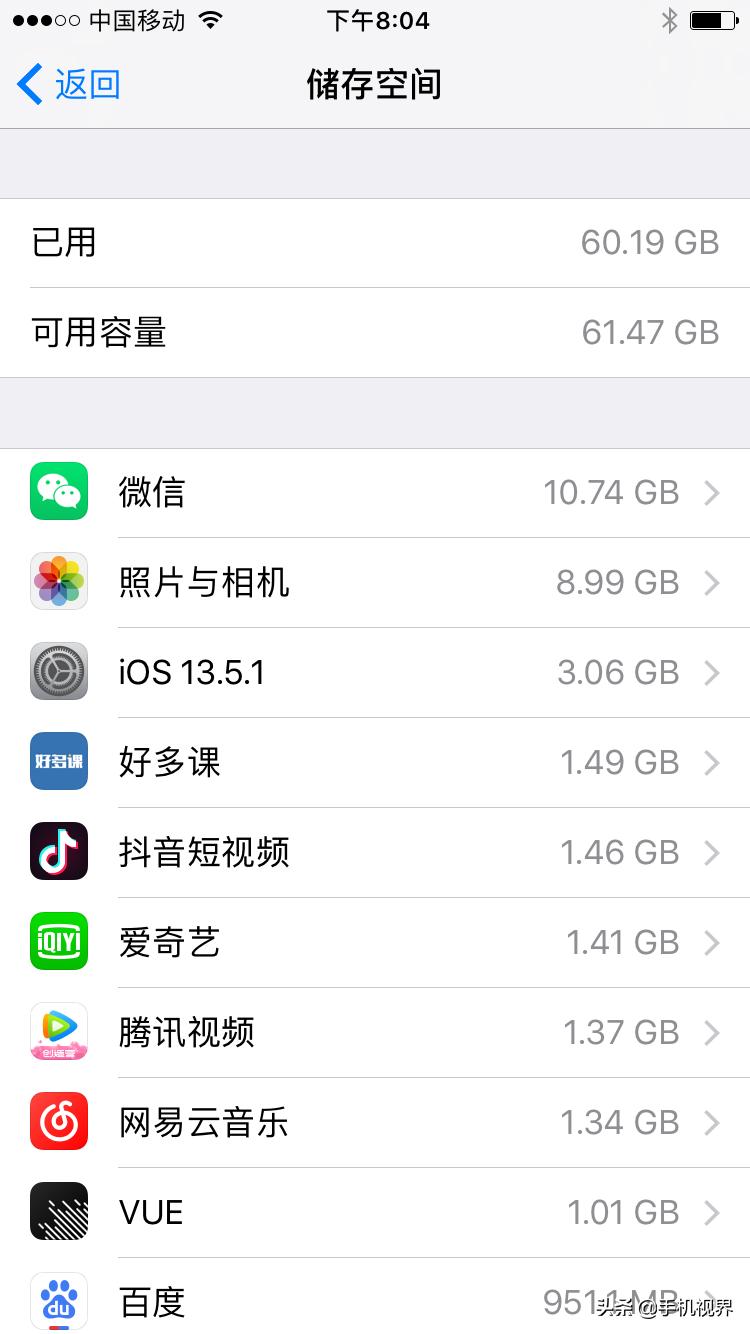Select the 储存空间 title bar
The height and width of the screenshot is (1334, 750).
(x=375, y=84)
